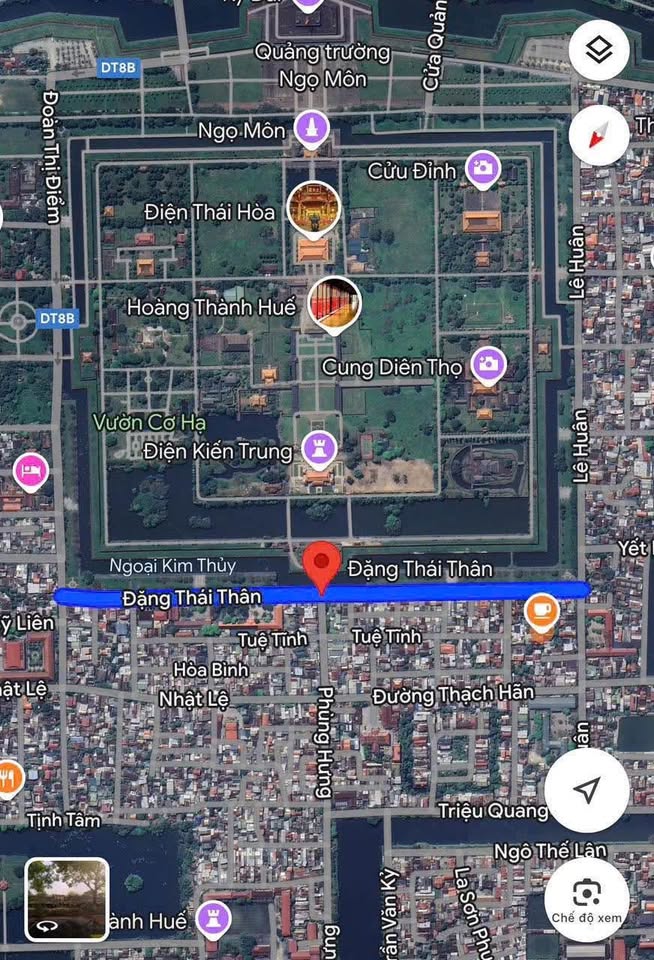This screenshot has width=654, height=960.
Task: Tap the compass to reset orientation
Action: (x=598, y=135)
